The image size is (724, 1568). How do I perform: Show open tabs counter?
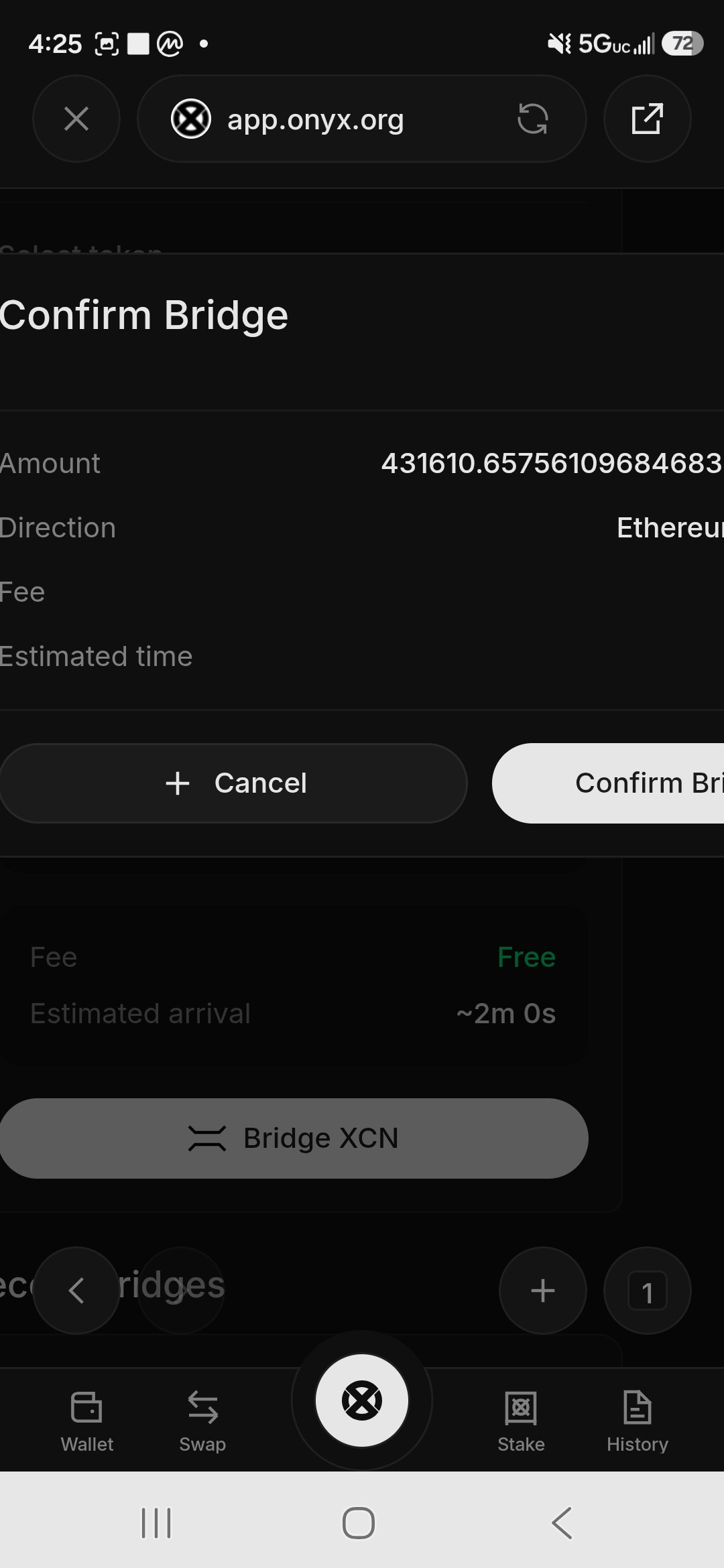point(647,1291)
